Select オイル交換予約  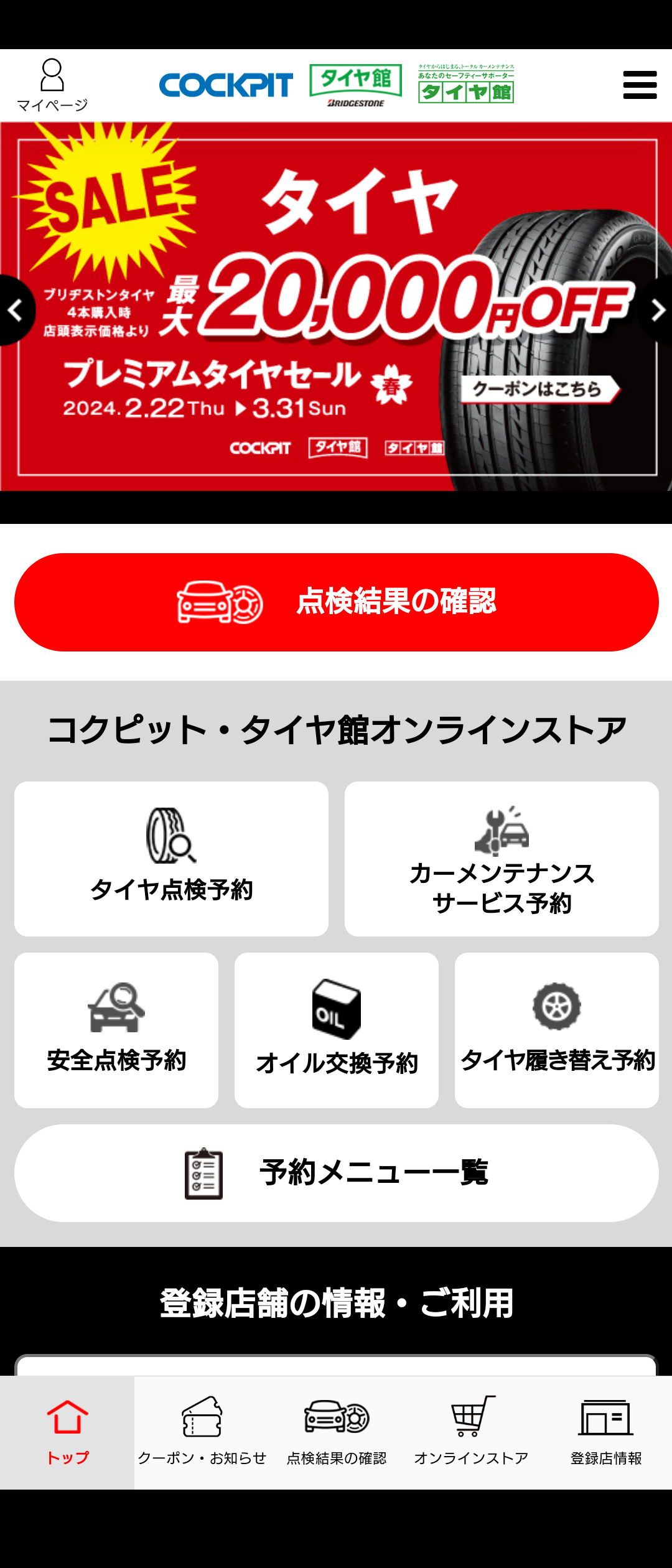(x=336, y=1030)
